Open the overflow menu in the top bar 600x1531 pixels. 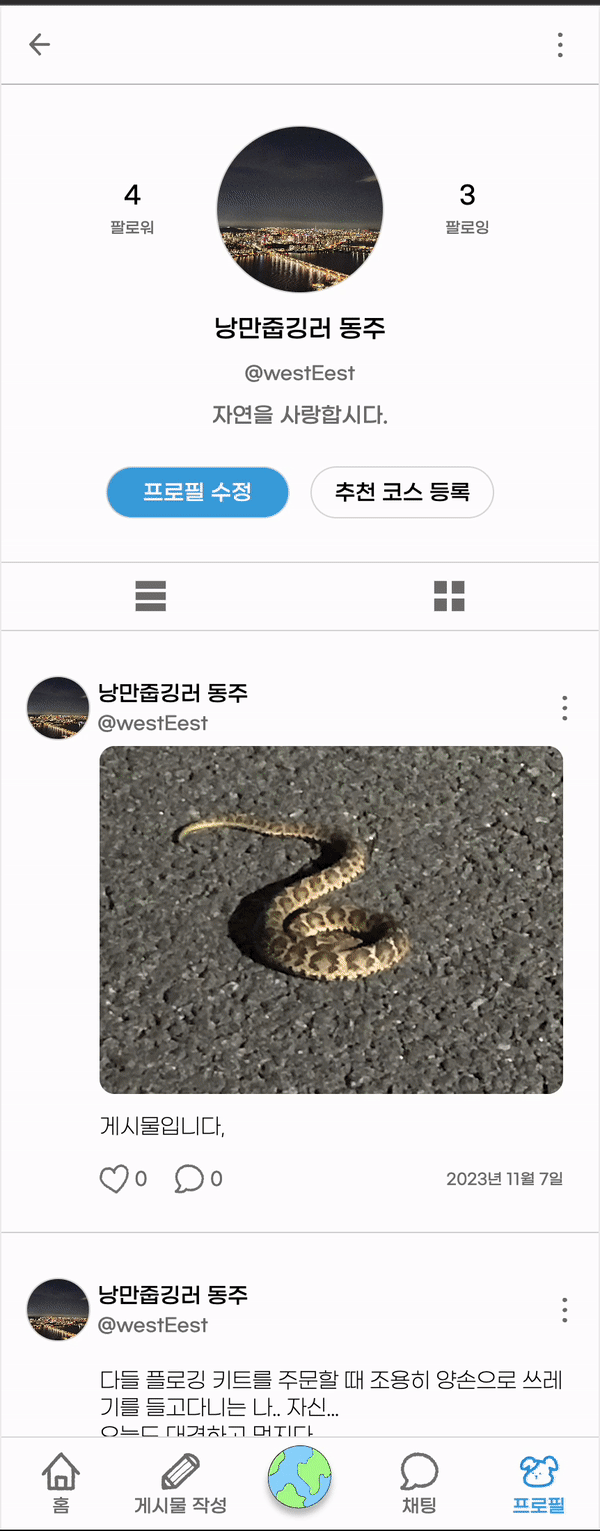[x=560, y=44]
